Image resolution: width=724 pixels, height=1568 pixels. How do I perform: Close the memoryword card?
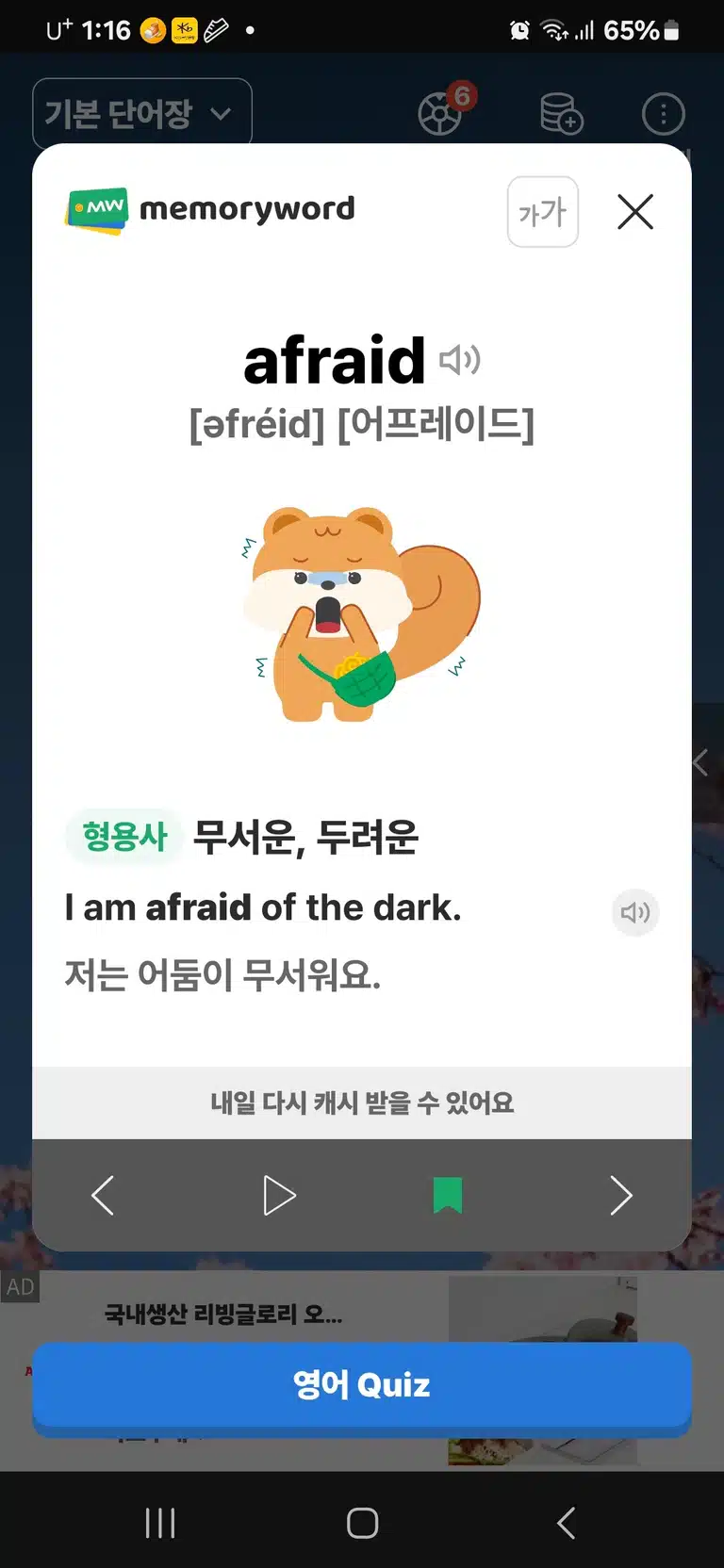(635, 212)
